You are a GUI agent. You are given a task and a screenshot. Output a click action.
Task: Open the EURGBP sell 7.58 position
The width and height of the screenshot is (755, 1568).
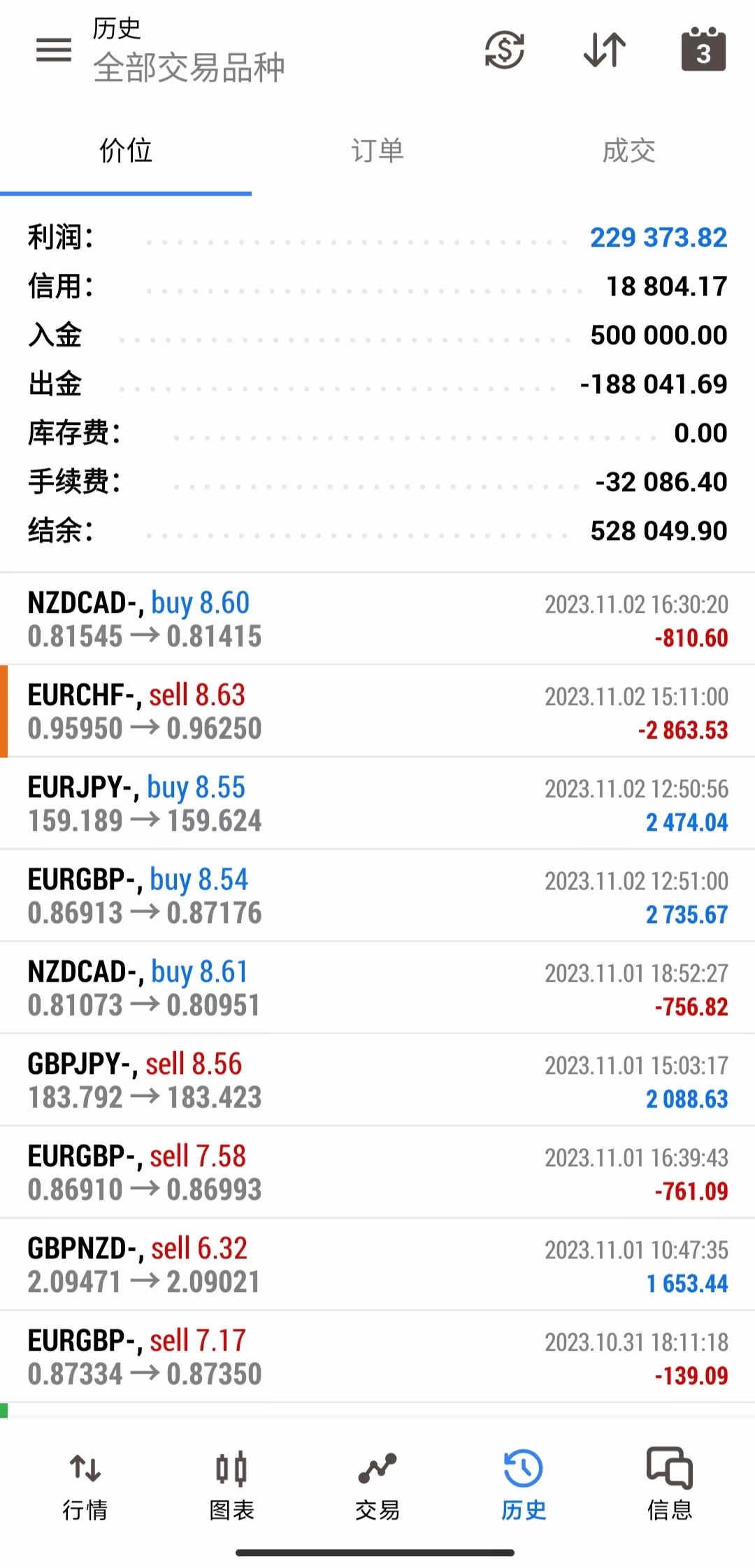click(x=377, y=1173)
